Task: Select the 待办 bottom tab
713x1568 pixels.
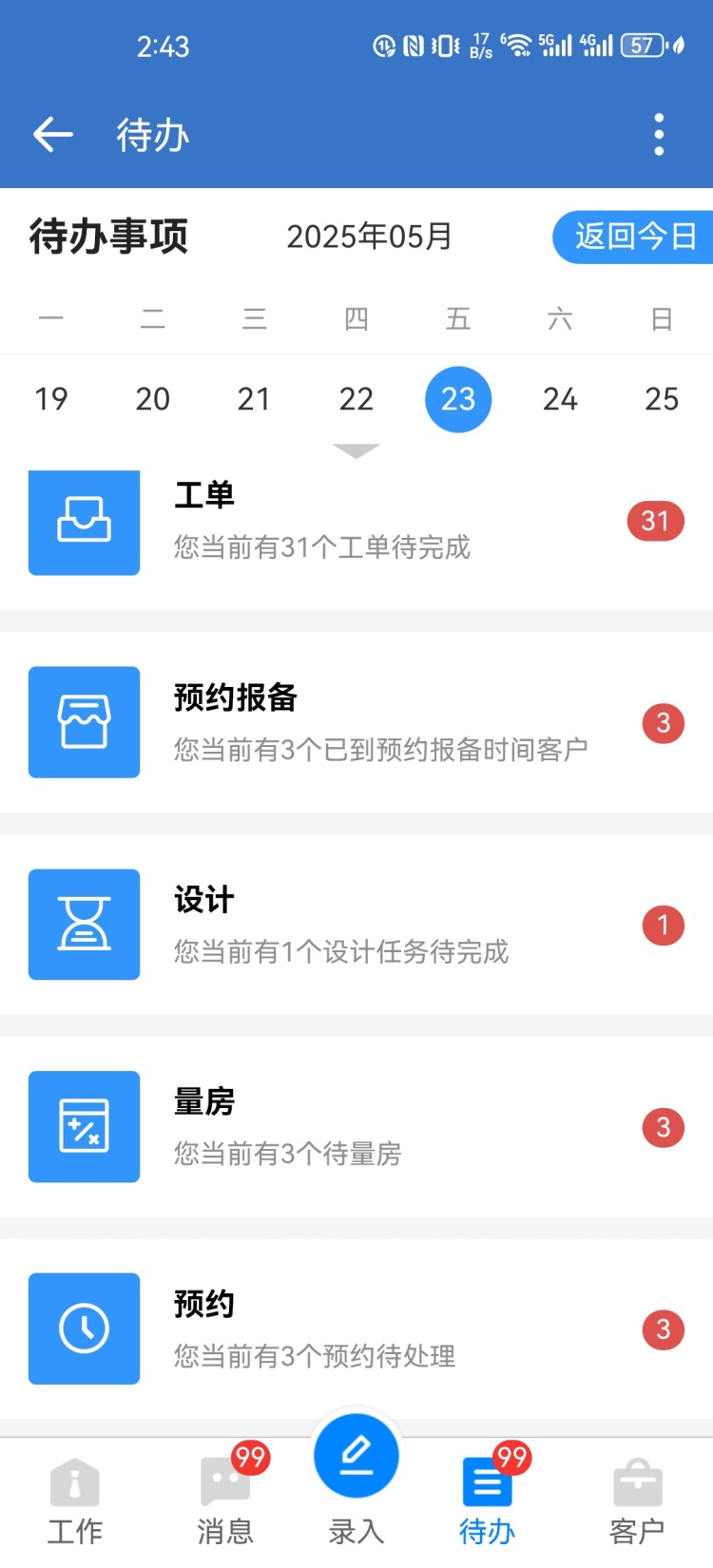Action: tap(489, 1502)
